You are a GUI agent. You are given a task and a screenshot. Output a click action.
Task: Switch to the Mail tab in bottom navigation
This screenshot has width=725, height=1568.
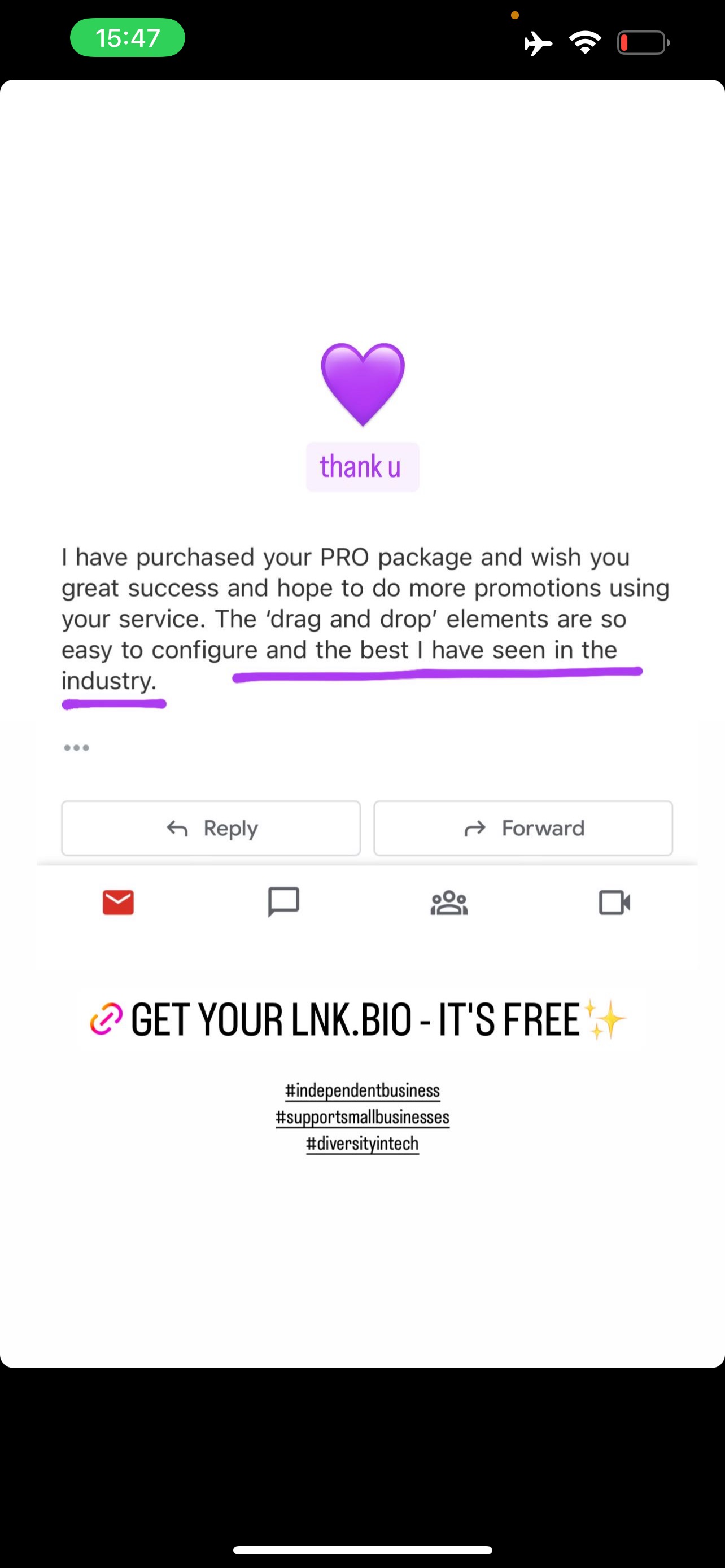click(x=119, y=903)
